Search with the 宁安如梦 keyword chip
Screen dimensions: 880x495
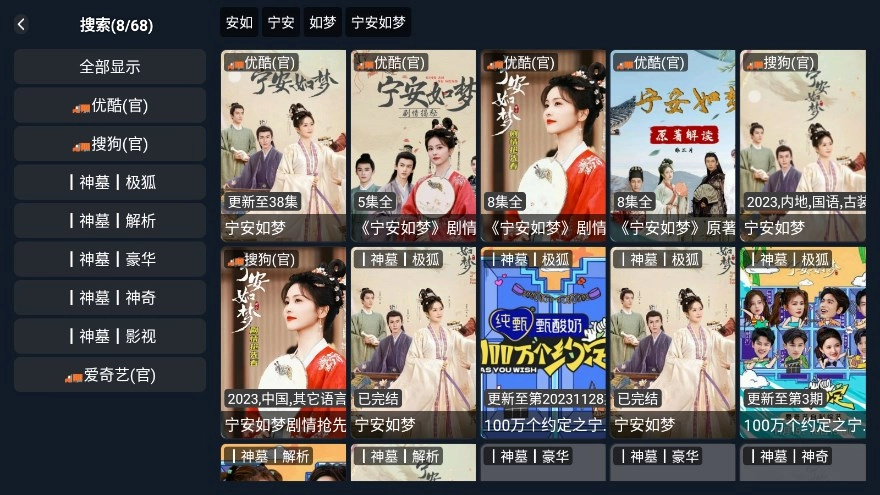(378, 22)
